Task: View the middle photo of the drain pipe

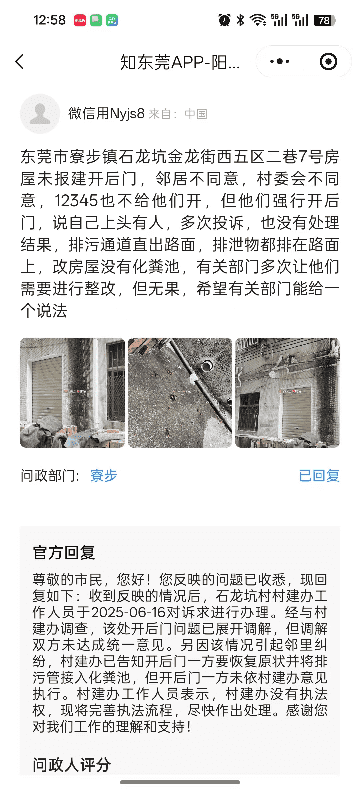Action: point(180,392)
